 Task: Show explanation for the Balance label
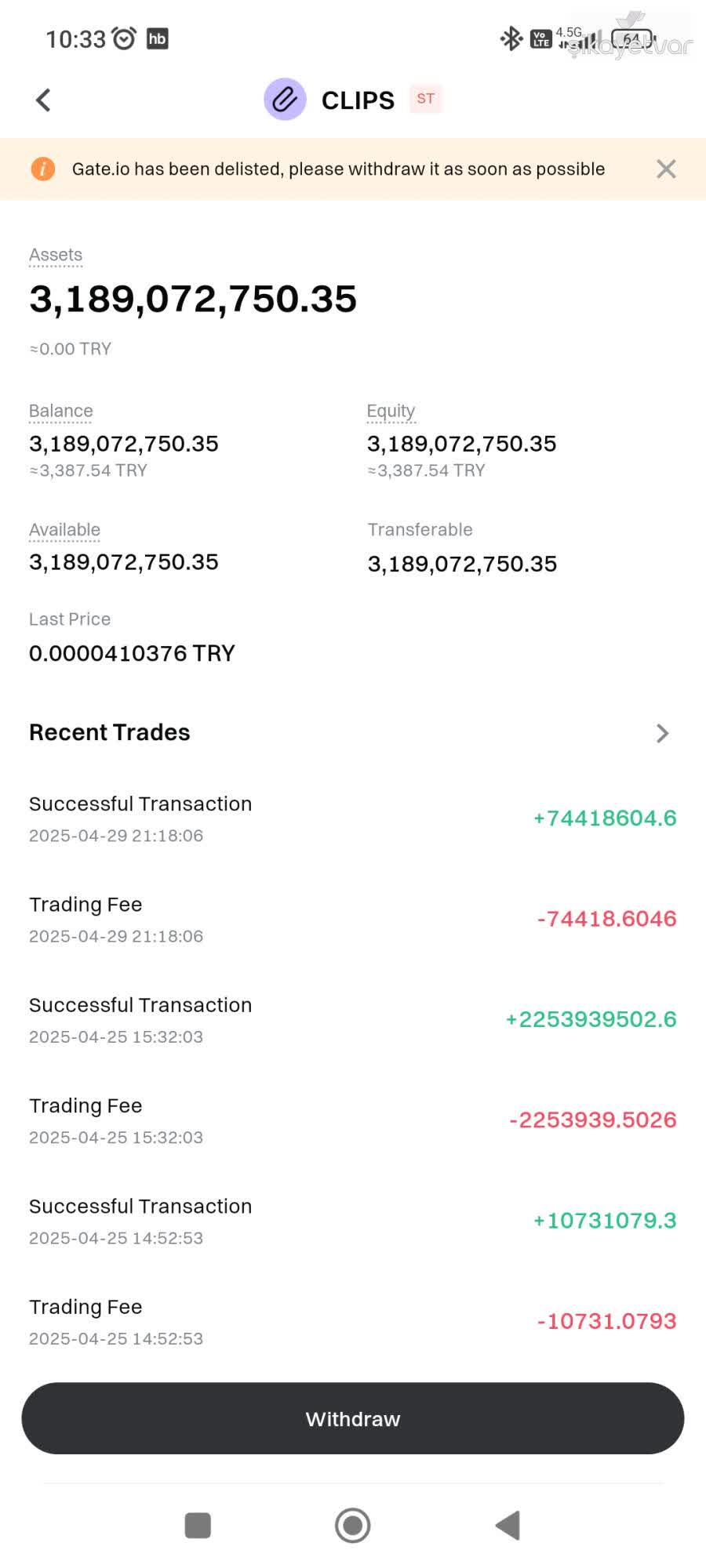[x=61, y=411]
